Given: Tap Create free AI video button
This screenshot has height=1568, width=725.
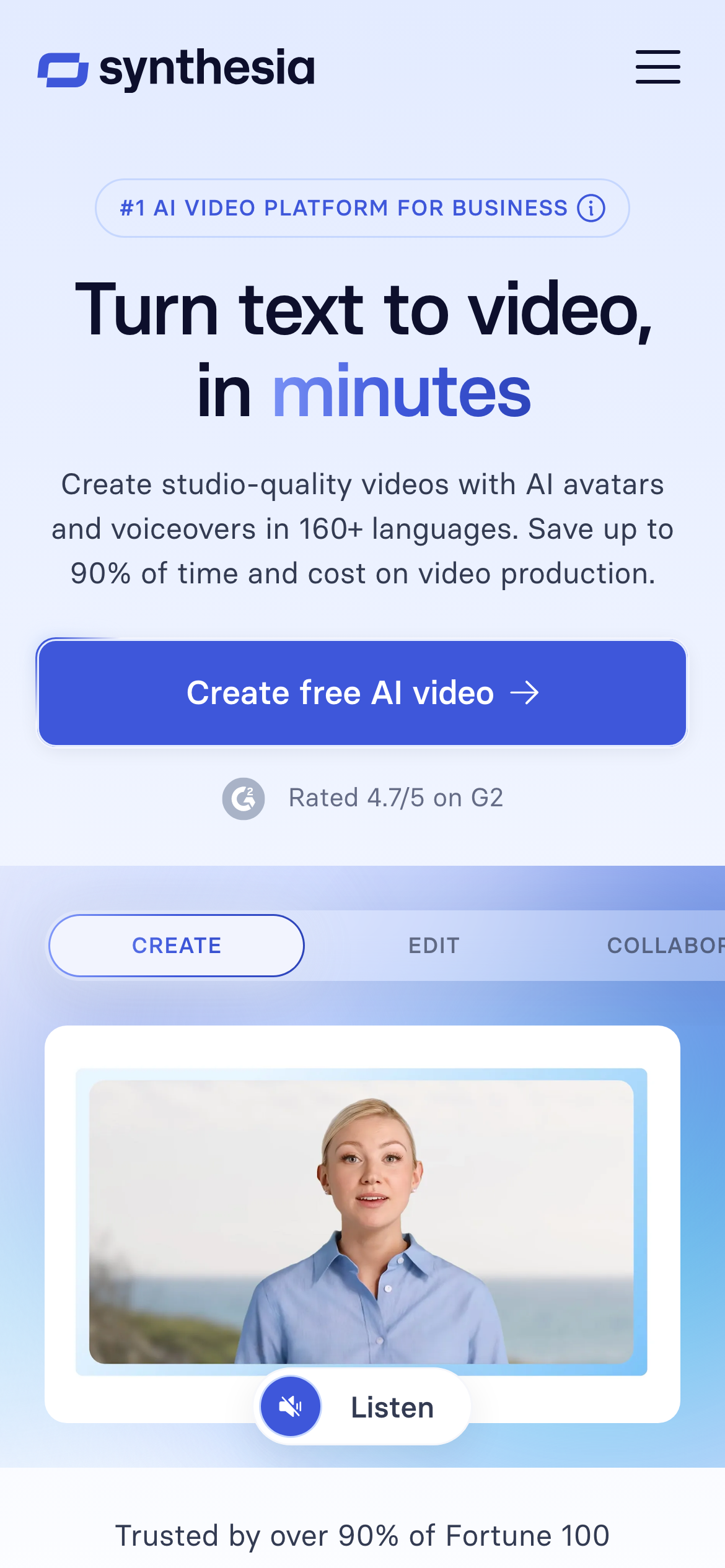Looking at the screenshot, I should 362,693.
